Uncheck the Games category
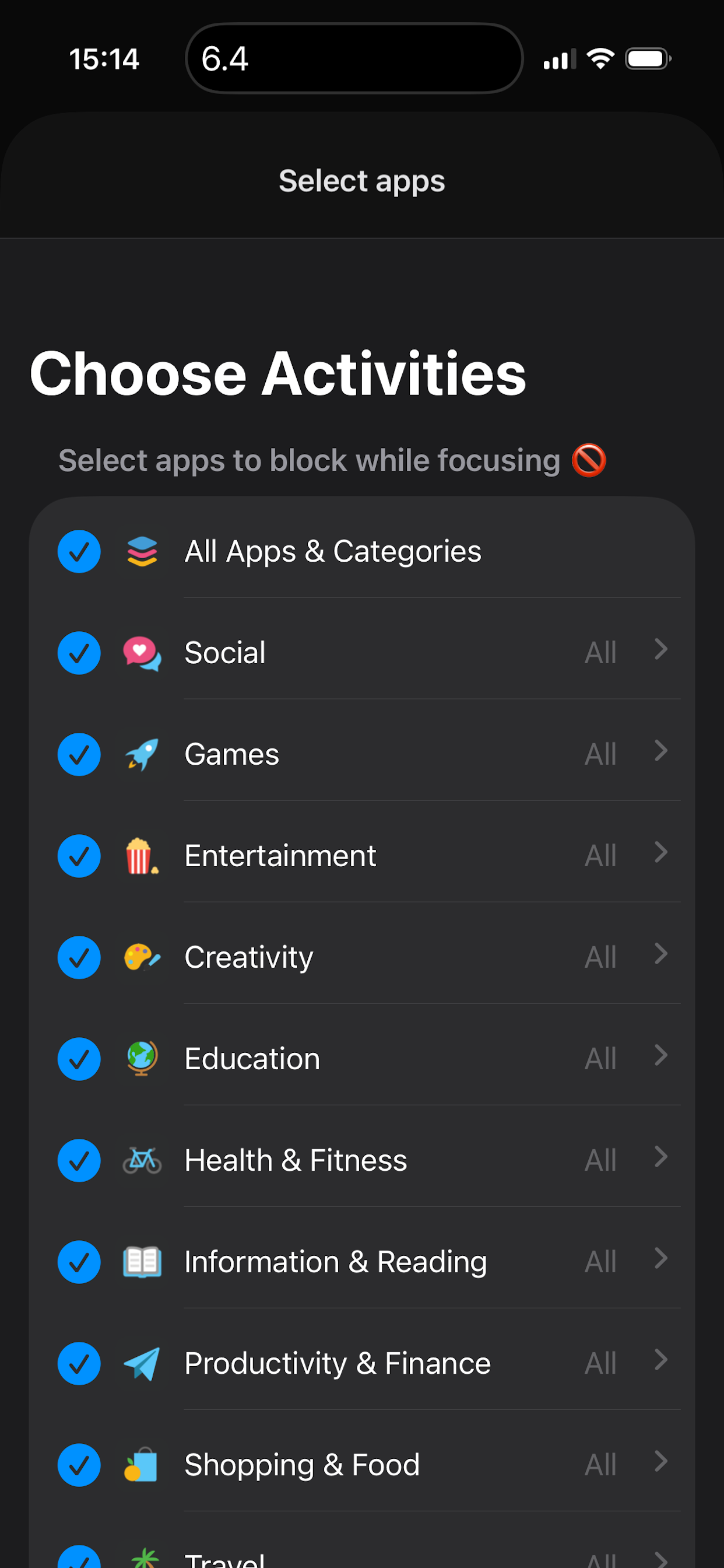Screen dimensions: 724x1568 (79, 755)
